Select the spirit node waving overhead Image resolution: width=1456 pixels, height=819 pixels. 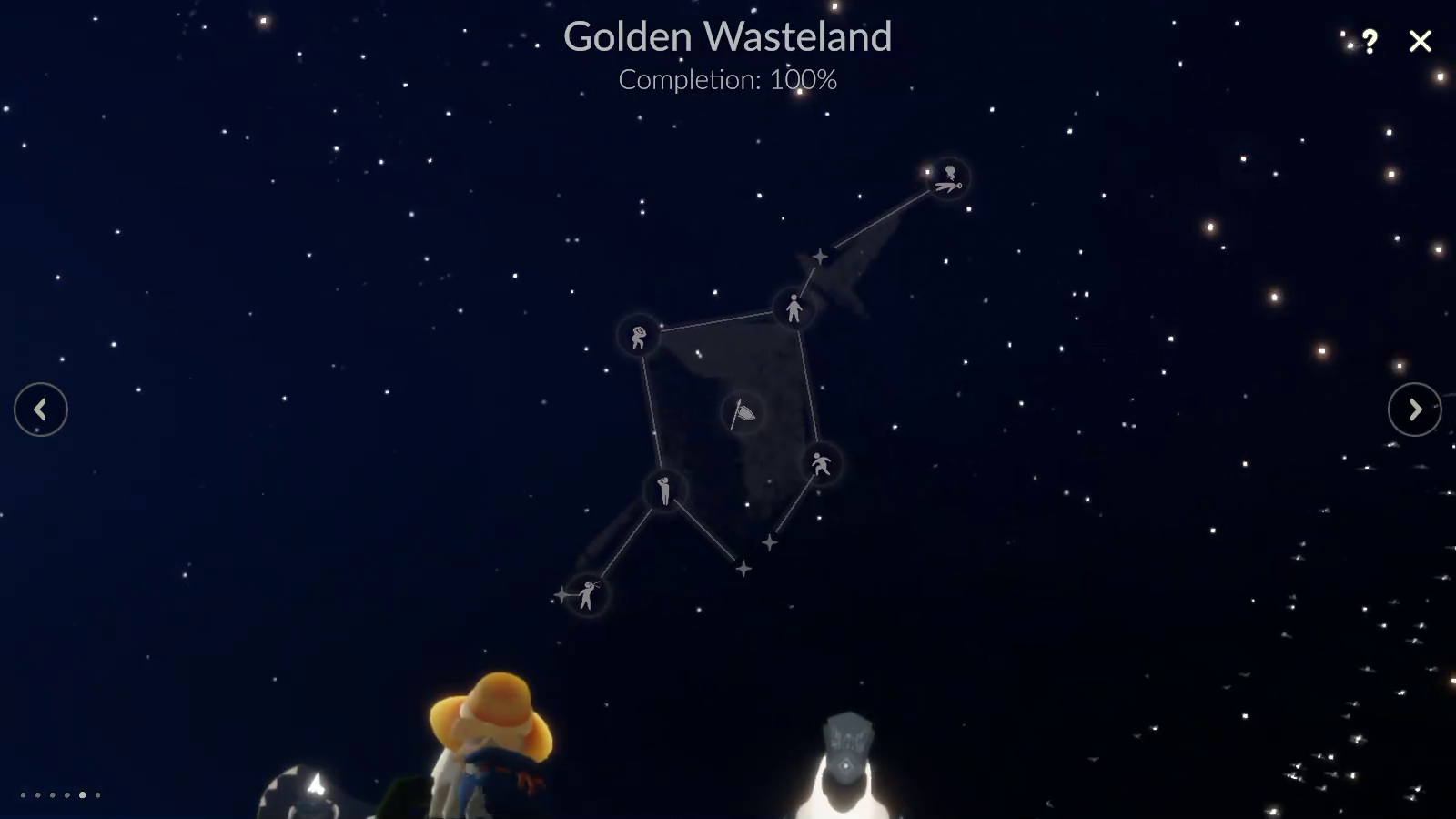pos(588,595)
